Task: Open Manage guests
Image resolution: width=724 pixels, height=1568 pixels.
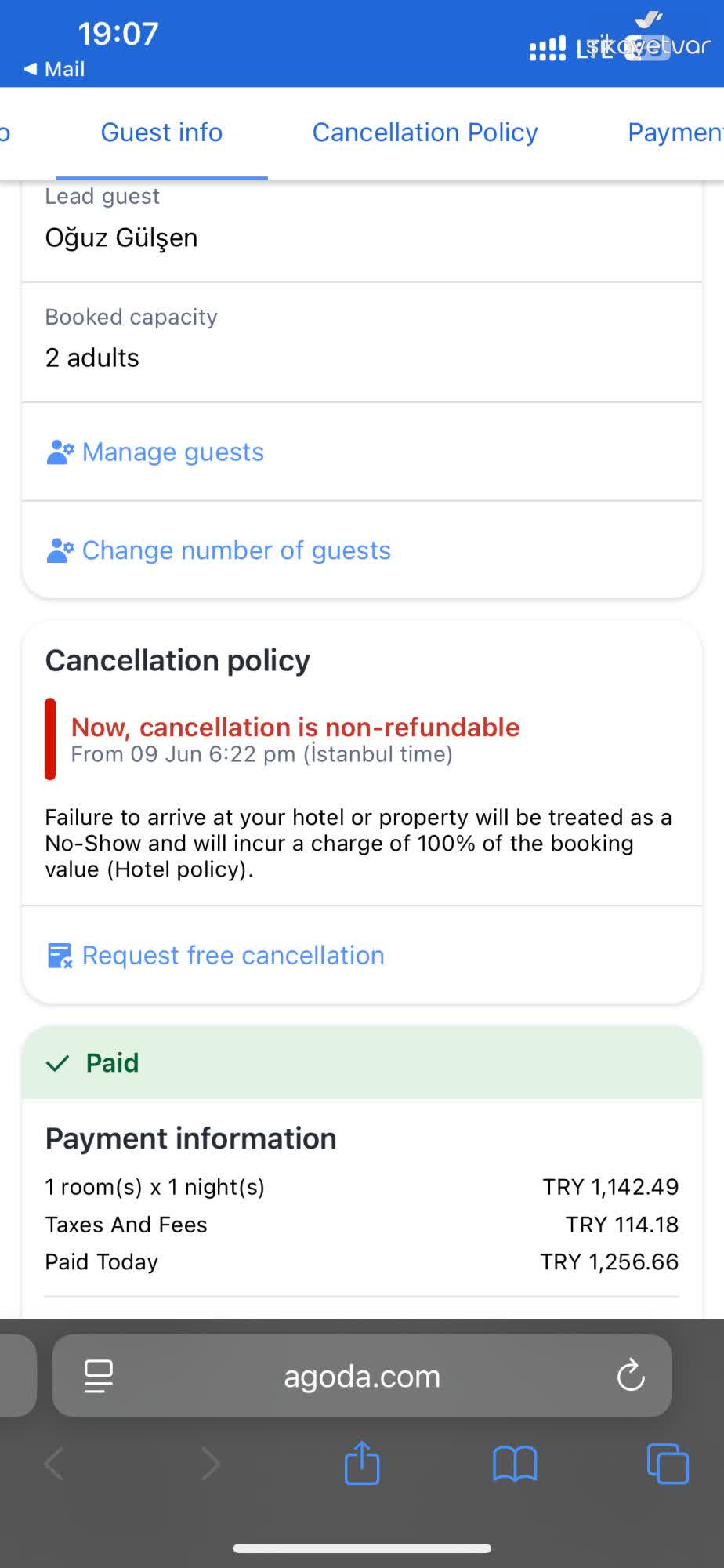Action: point(174,452)
